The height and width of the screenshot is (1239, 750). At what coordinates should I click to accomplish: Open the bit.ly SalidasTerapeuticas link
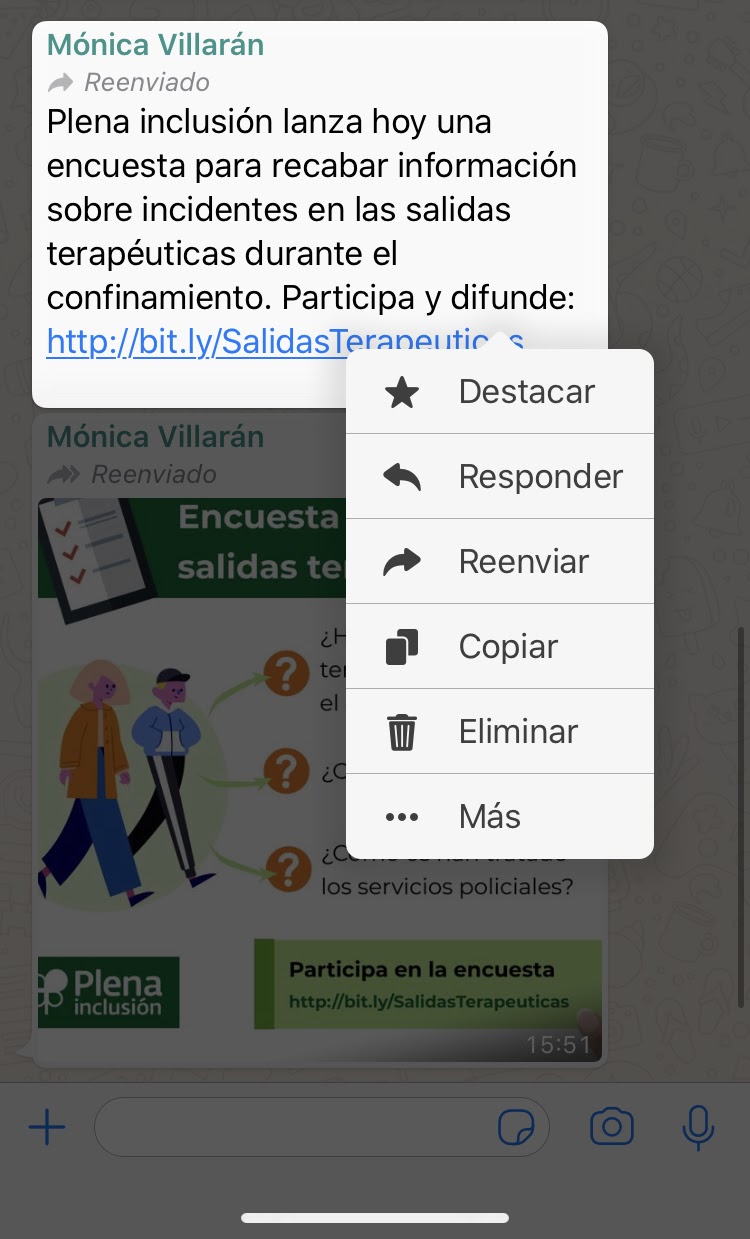pos(285,342)
